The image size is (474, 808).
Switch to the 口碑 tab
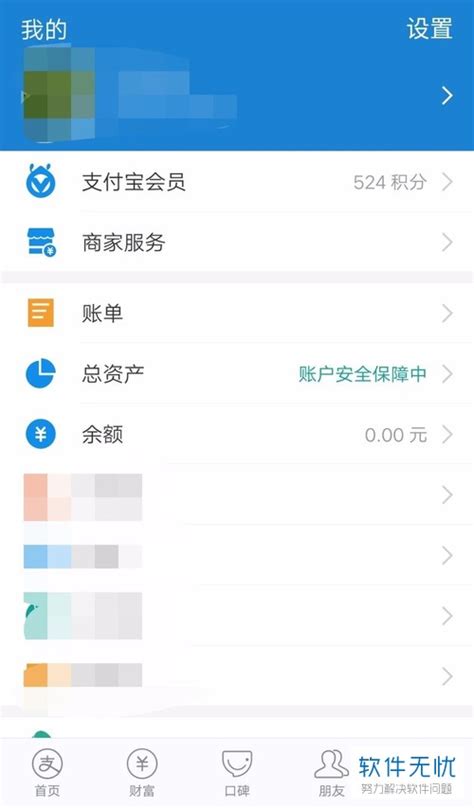point(237,772)
